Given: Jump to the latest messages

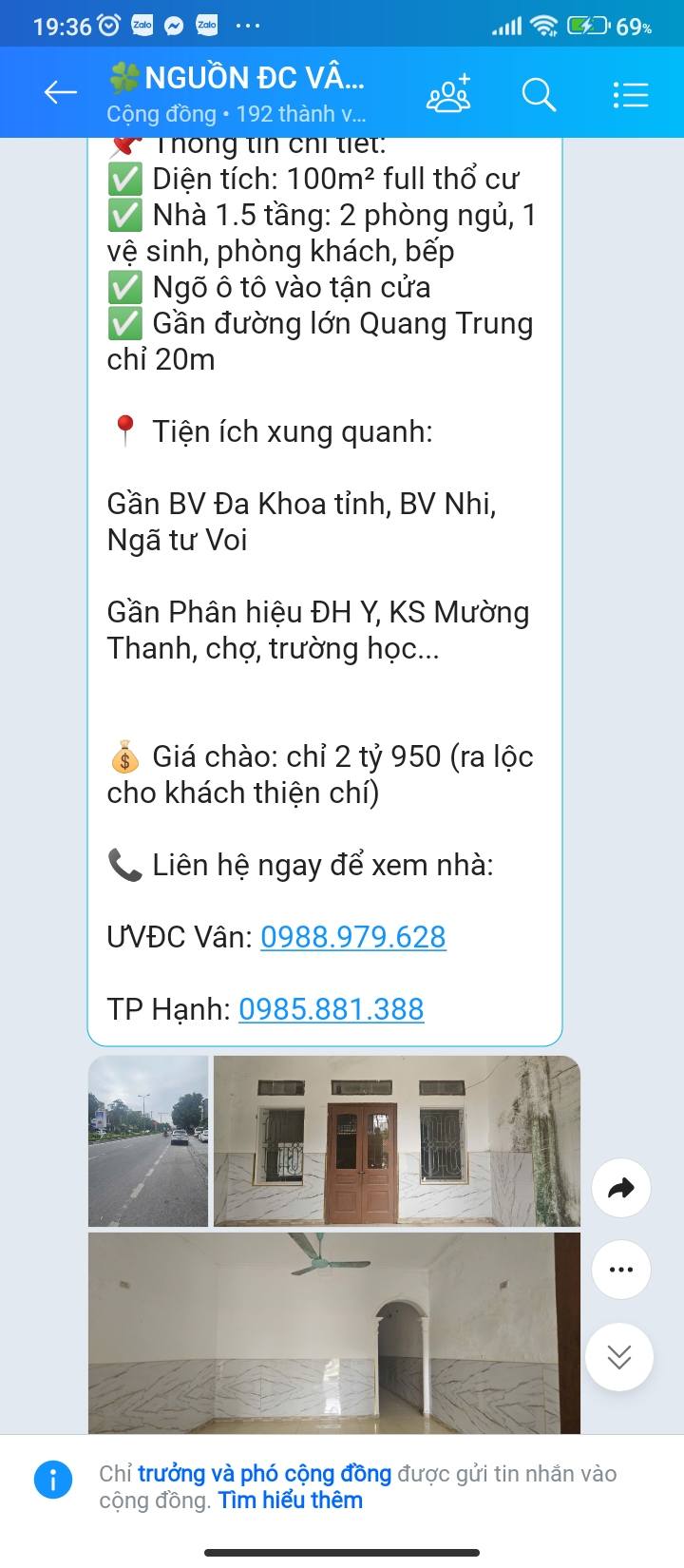Looking at the screenshot, I should [619, 1356].
